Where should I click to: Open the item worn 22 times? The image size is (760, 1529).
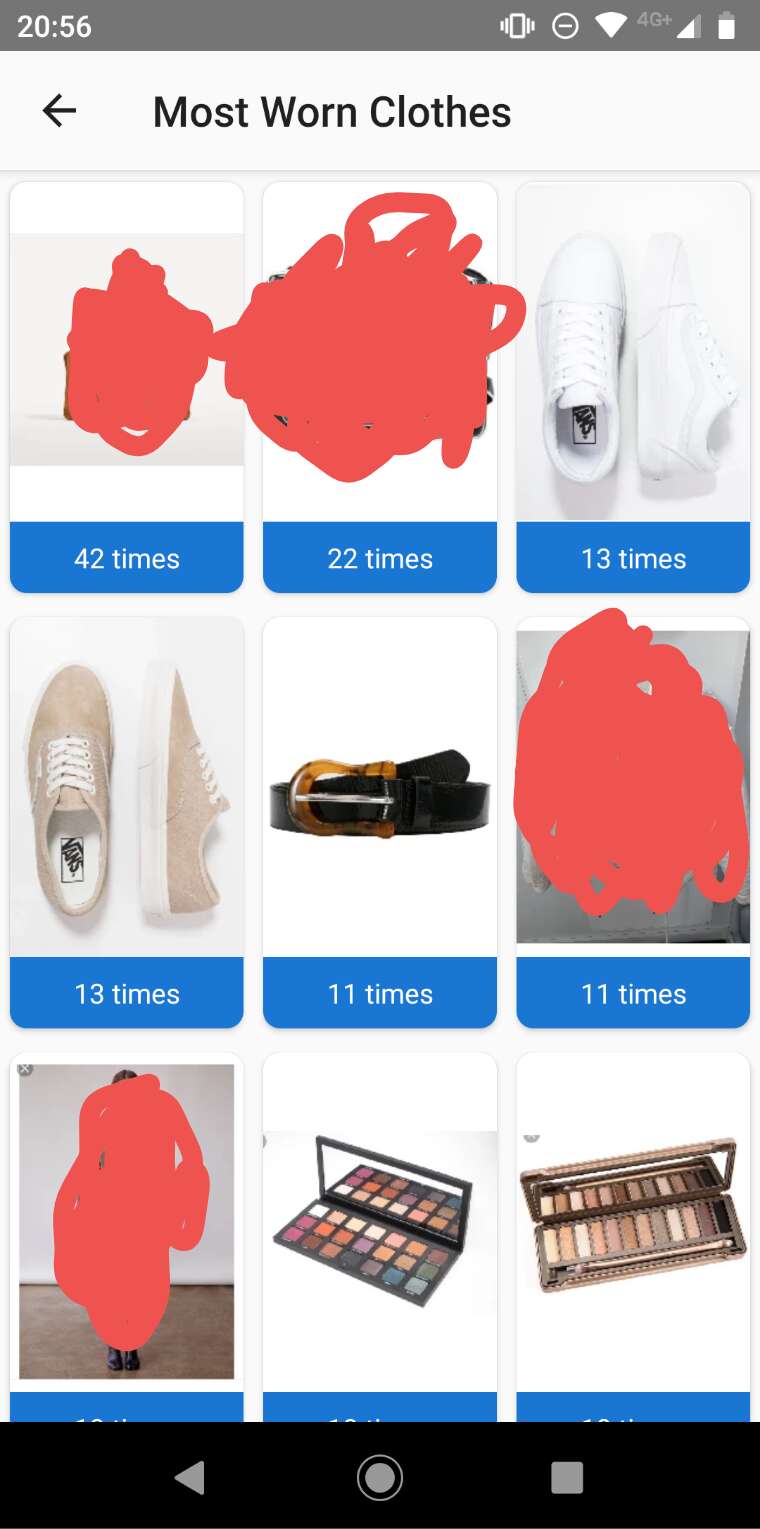coord(380,387)
